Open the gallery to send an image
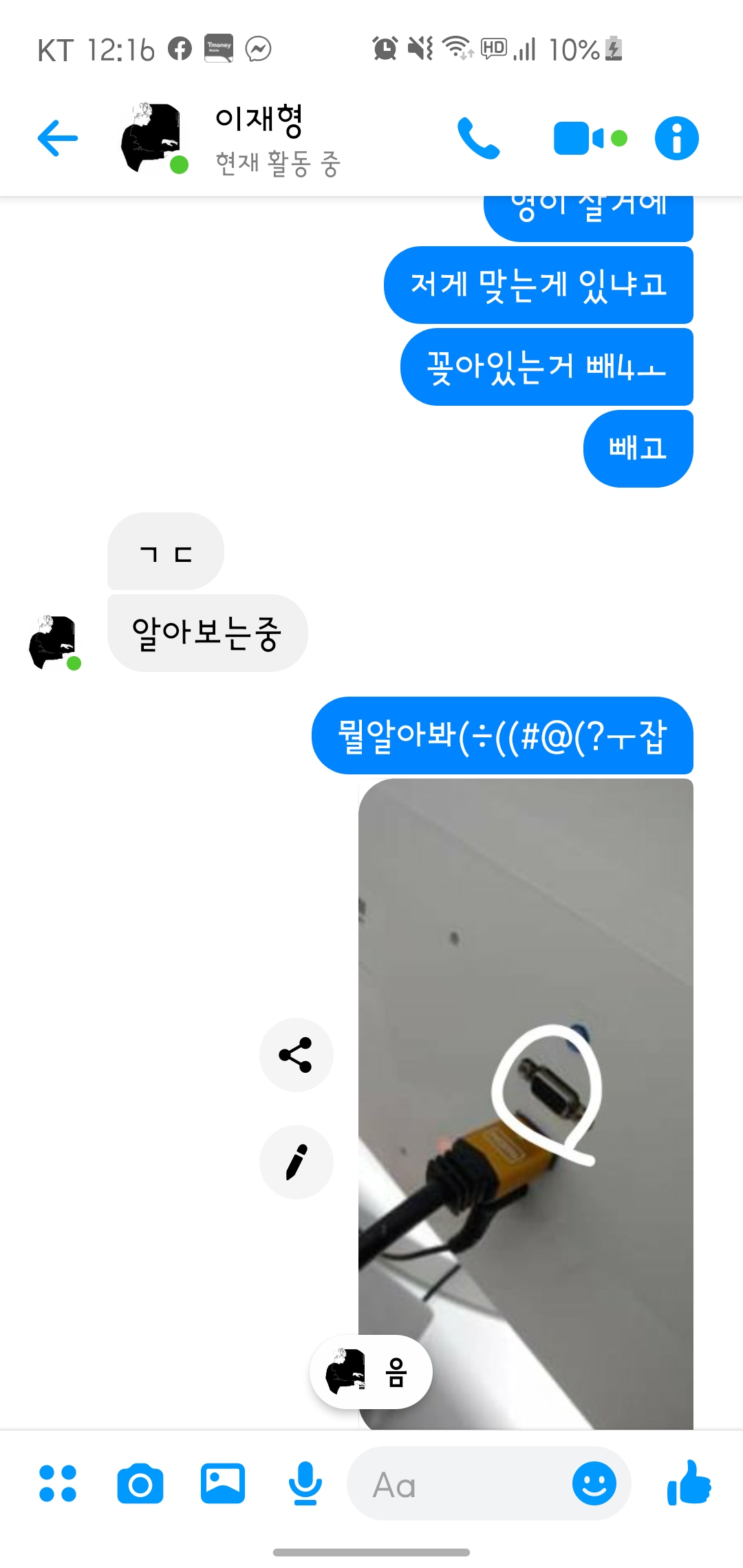Screen dimensions: 743x1568 [223, 1483]
